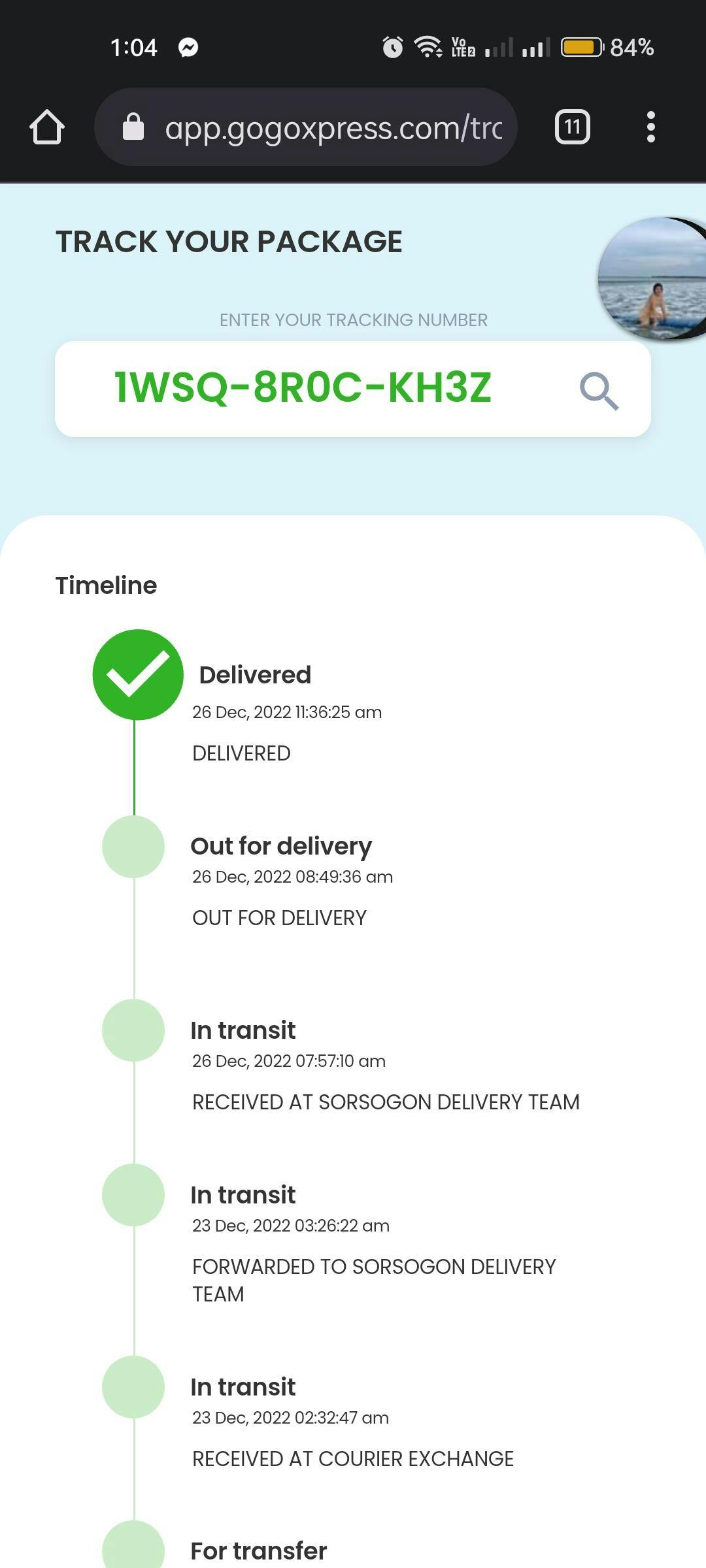The width and height of the screenshot is (706, 1568).
Task: Search the entered tracking number
Action: click(x=599, y=391)
